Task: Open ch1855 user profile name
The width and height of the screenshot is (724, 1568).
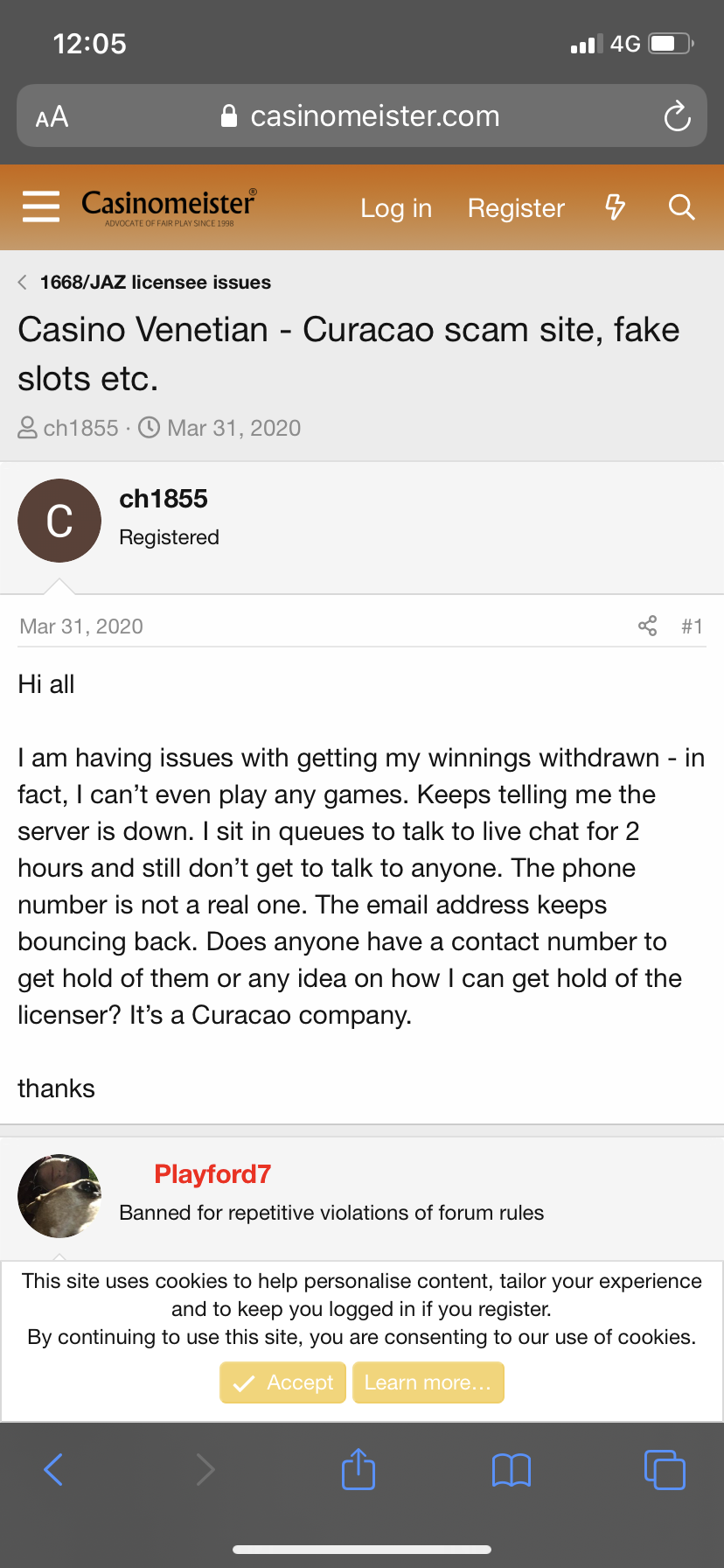Action: pos(164,499)
